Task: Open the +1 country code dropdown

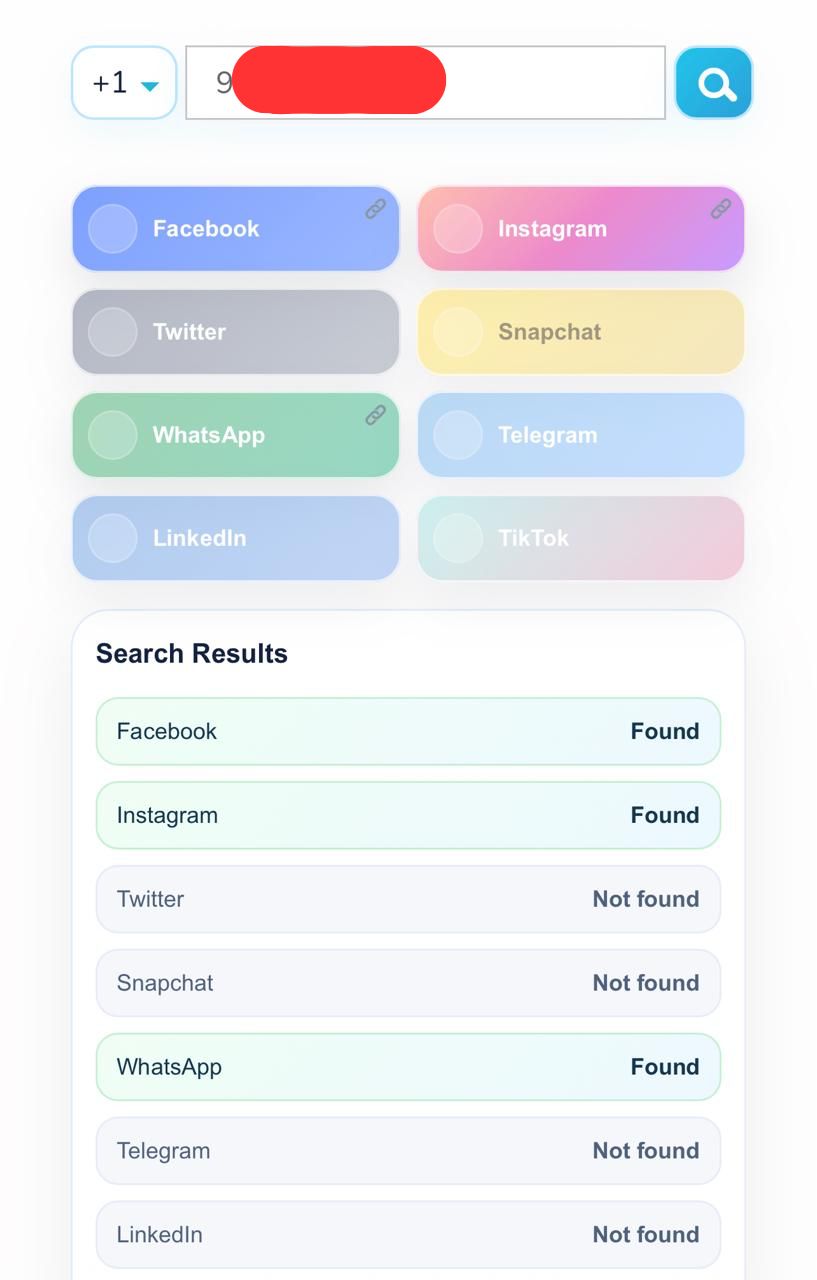Action: (x=124, y=83)
